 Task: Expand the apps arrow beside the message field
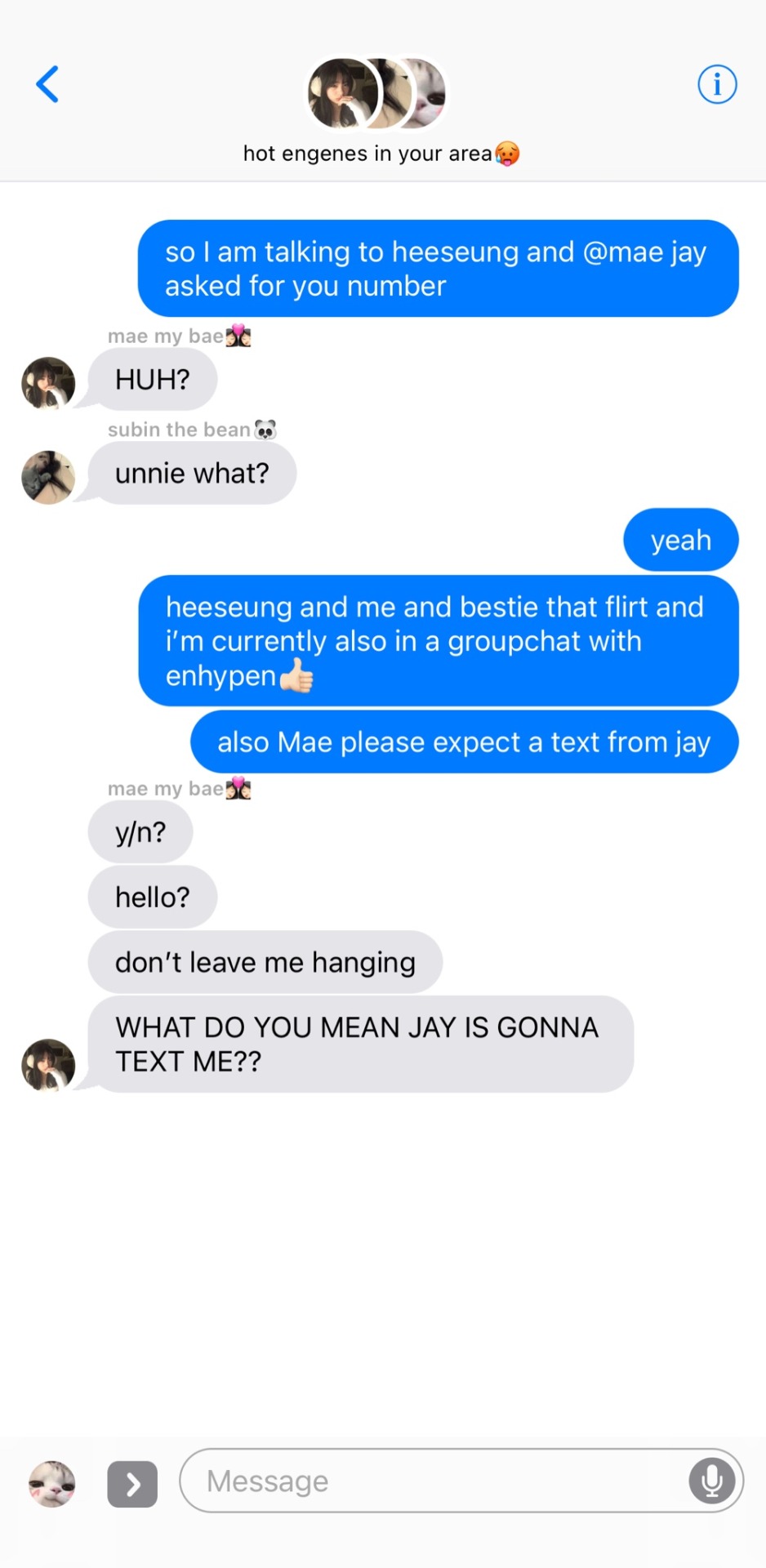(132, 1483)
